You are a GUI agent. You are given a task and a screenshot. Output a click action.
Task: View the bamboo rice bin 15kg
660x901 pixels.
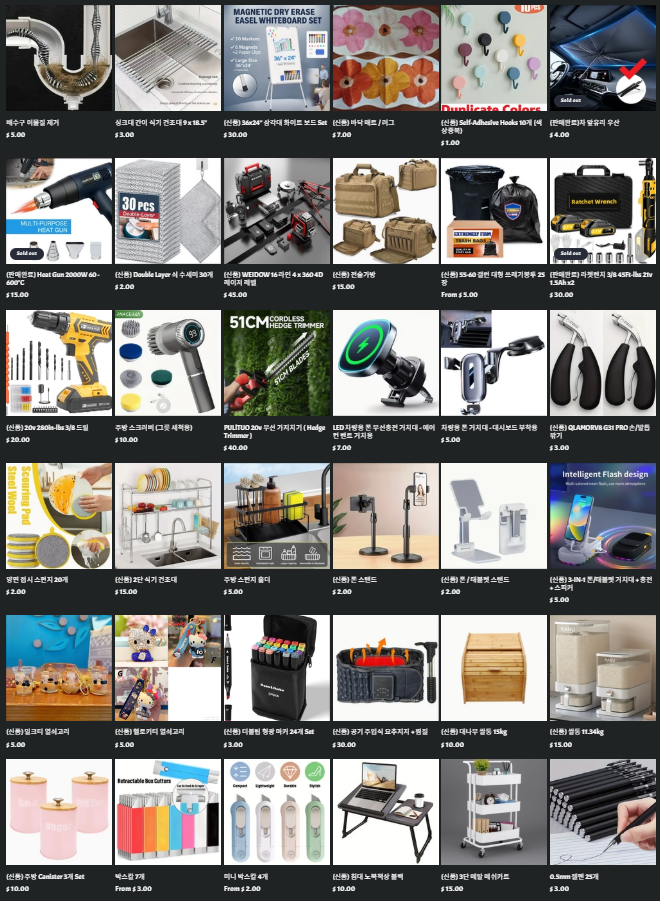click(493, 667)
